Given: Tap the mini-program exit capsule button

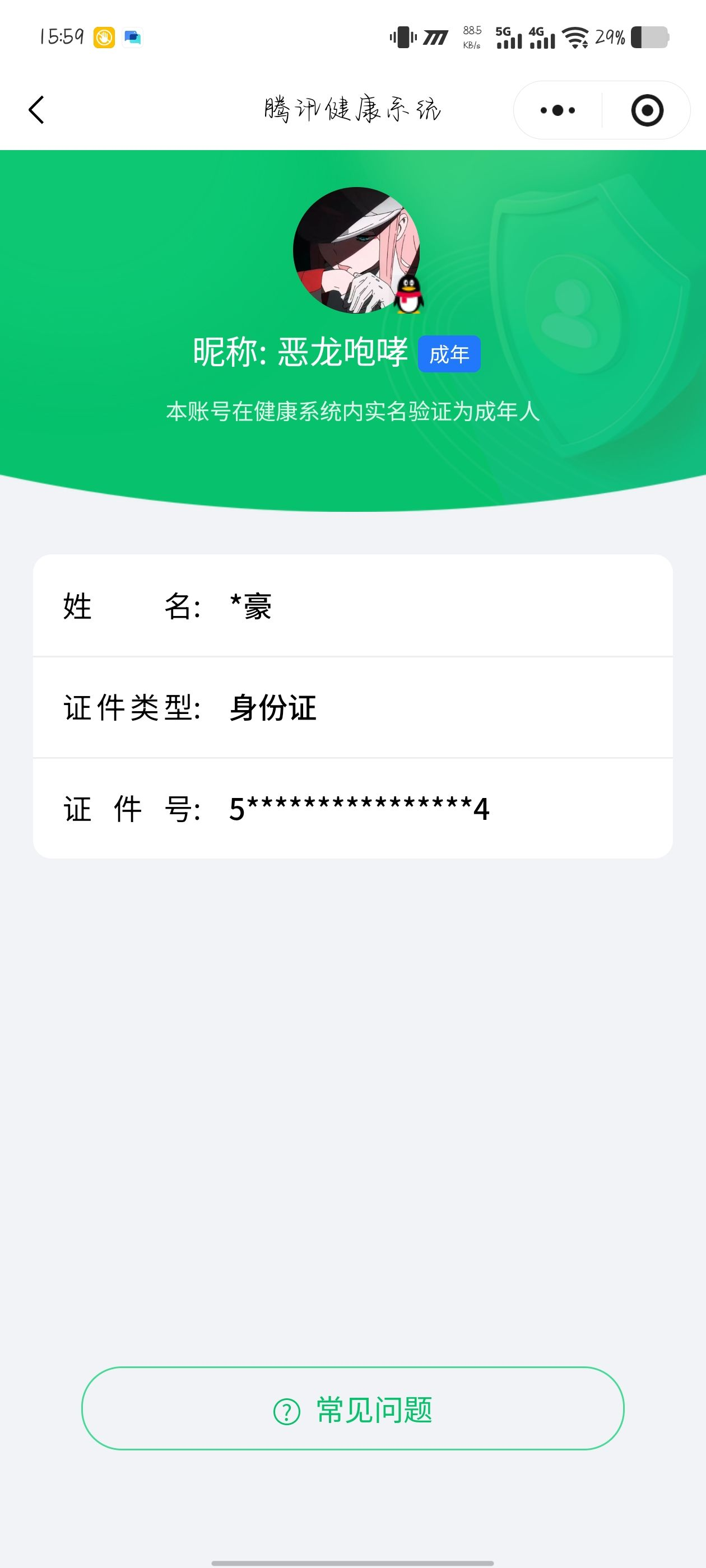Looking at the screenshot, I should [x=648, y=110].
